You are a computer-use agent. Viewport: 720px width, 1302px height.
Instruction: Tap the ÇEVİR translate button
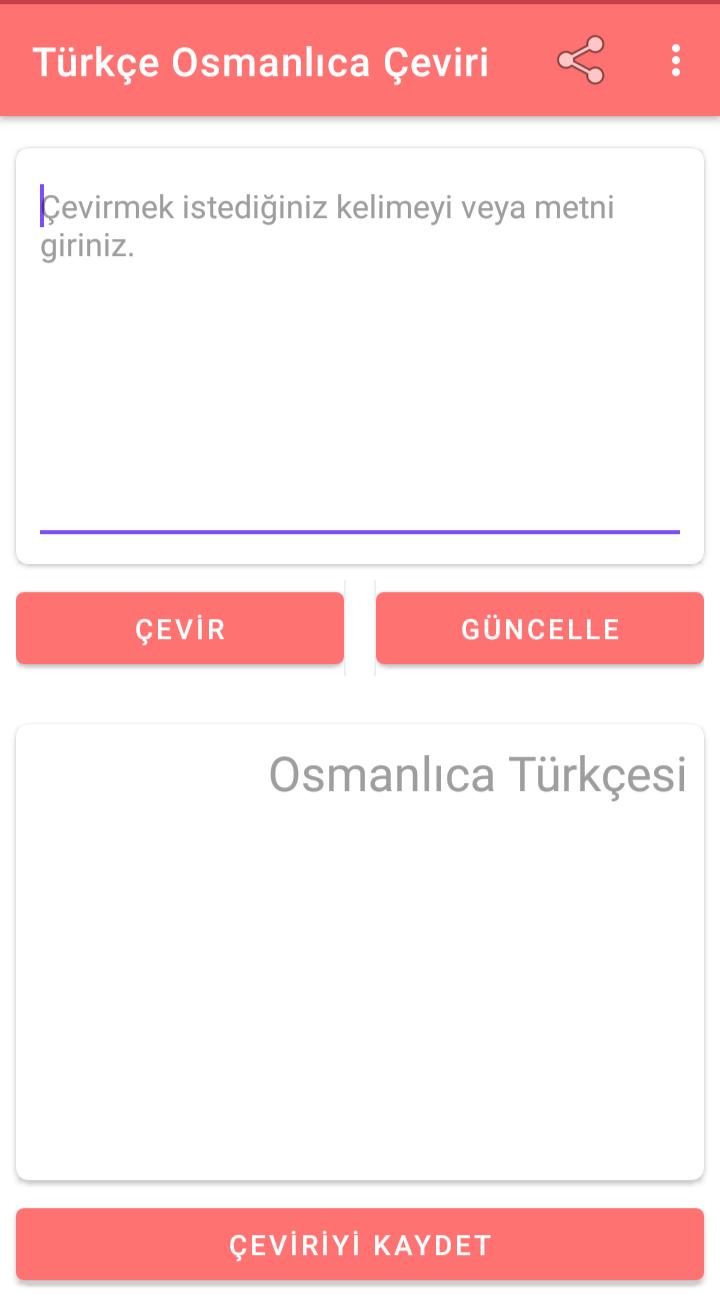coord(180,628)
